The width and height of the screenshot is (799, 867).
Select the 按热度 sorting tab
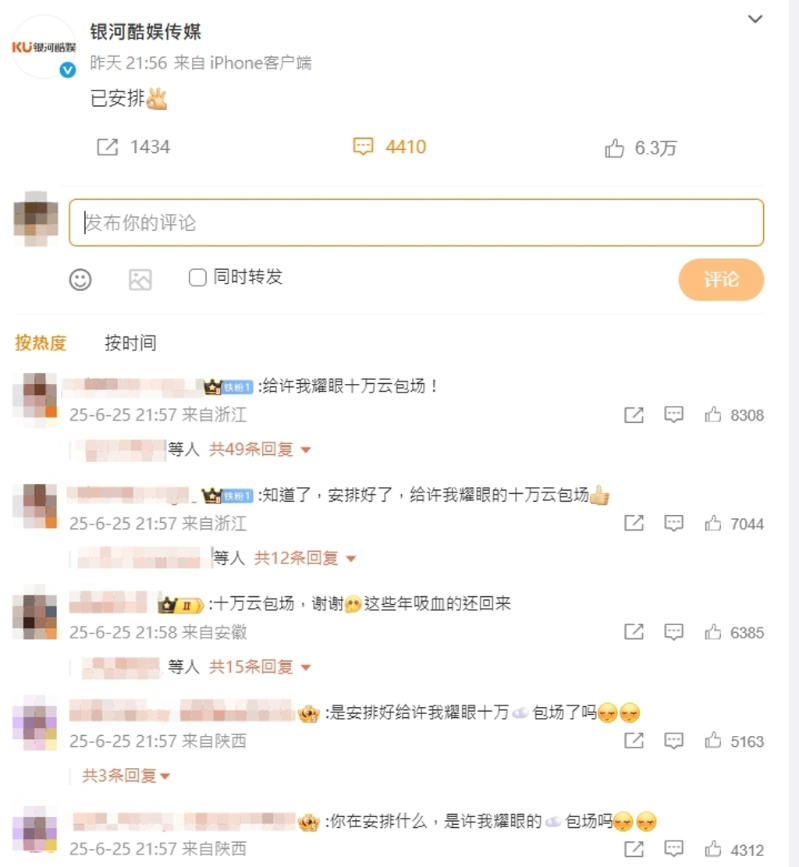(x=42, y=343)
